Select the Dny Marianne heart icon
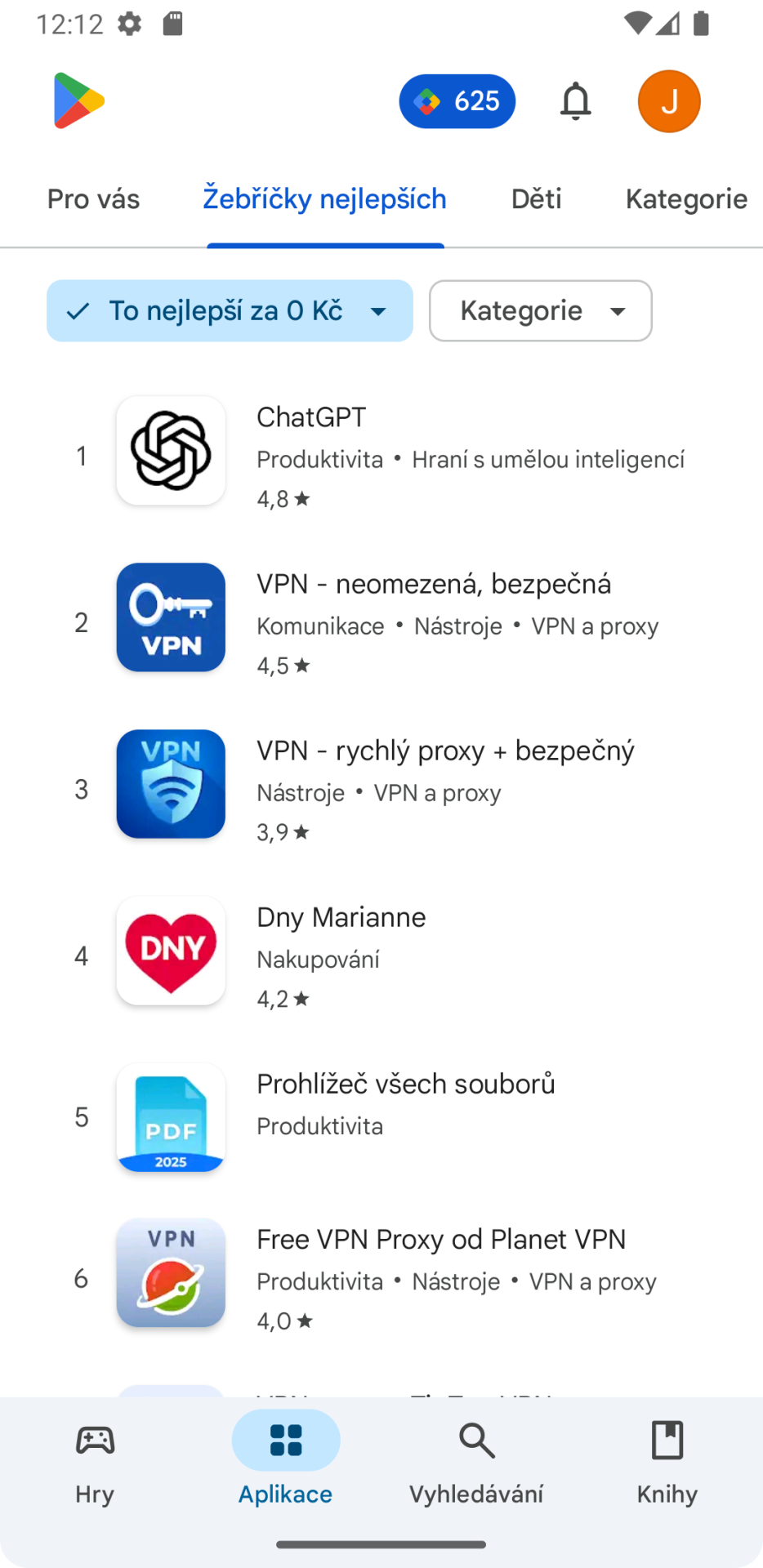 [170, 951]
